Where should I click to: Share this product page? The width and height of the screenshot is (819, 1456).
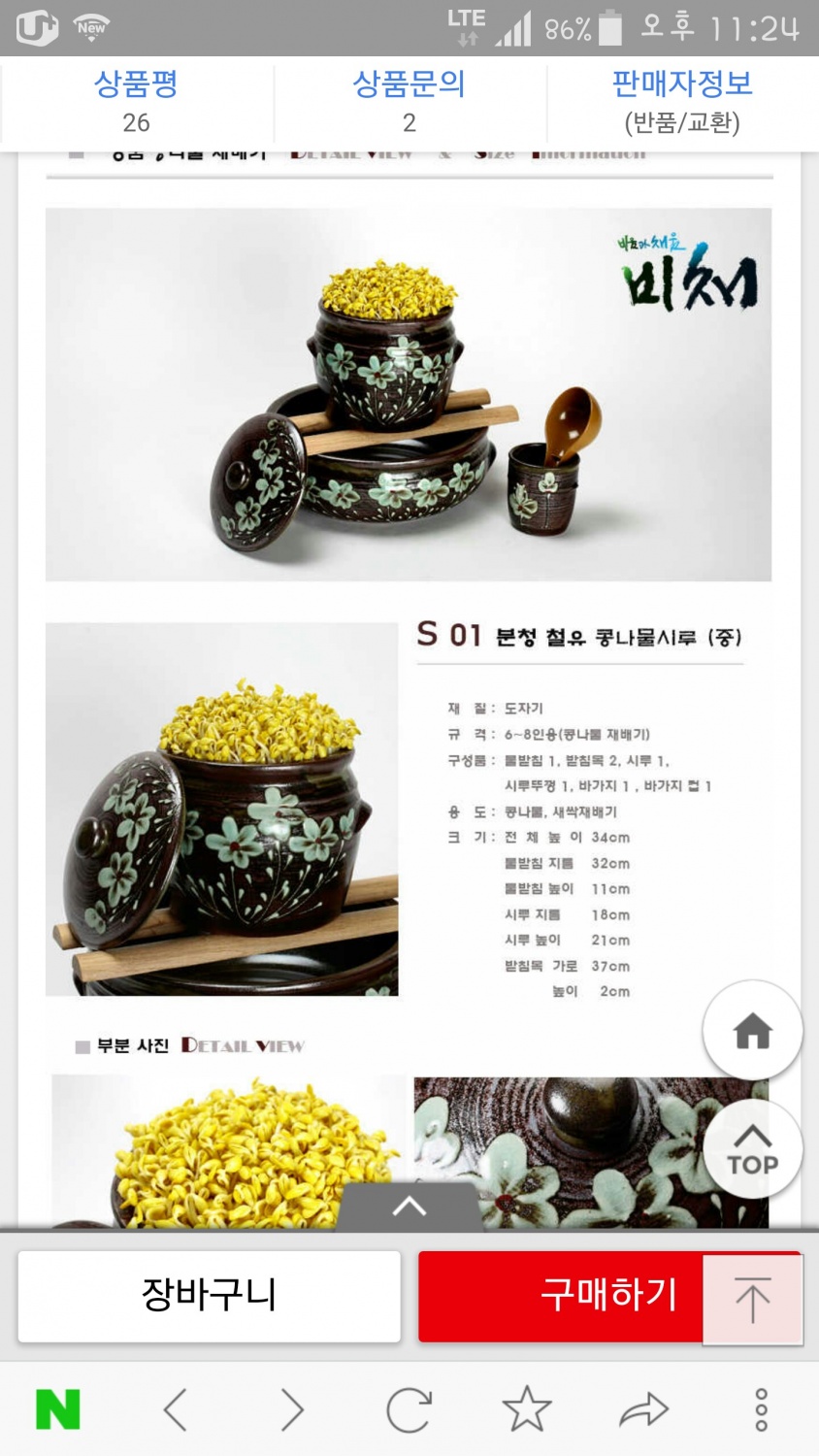(644, 1409)
